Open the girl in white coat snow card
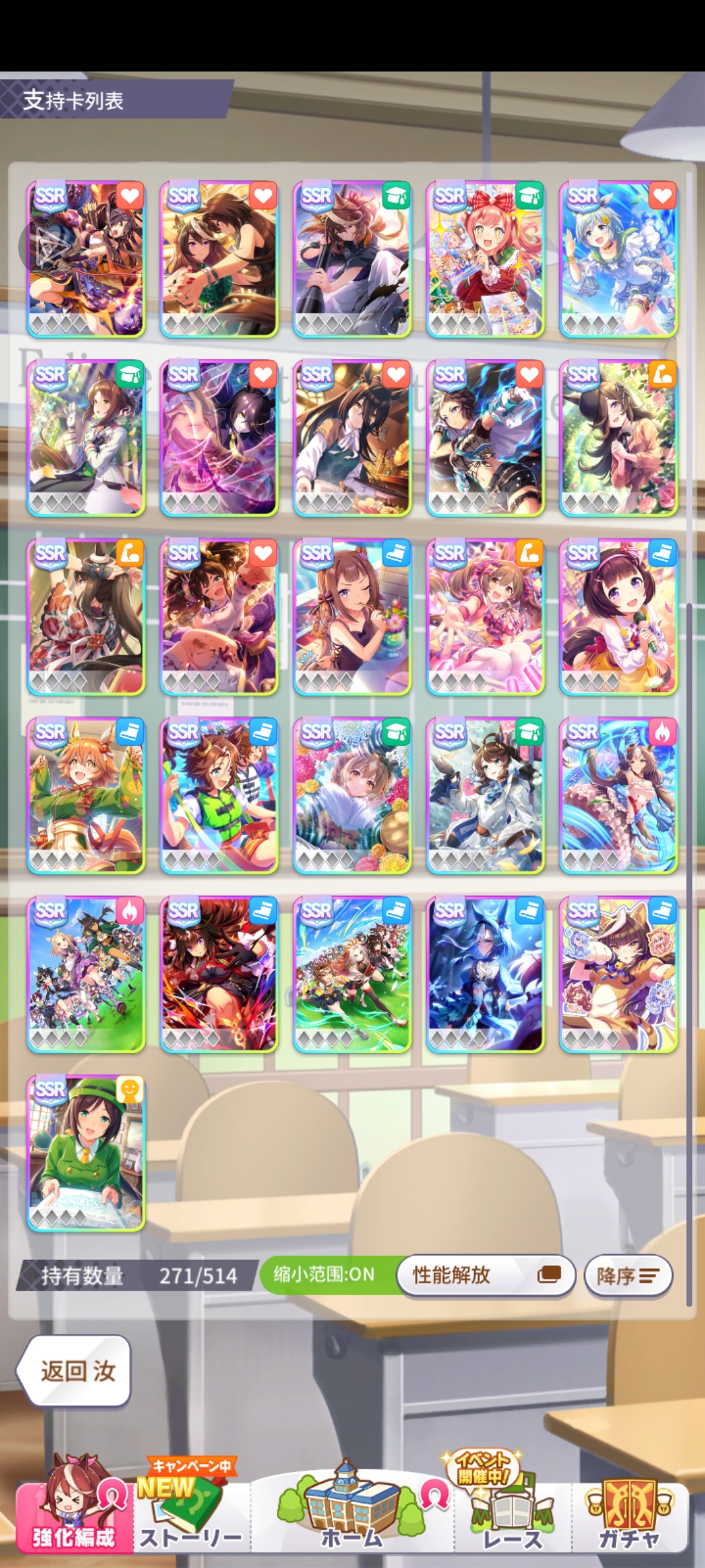The width and height of the screenshot is (705, 1568). tap(485, 796)
